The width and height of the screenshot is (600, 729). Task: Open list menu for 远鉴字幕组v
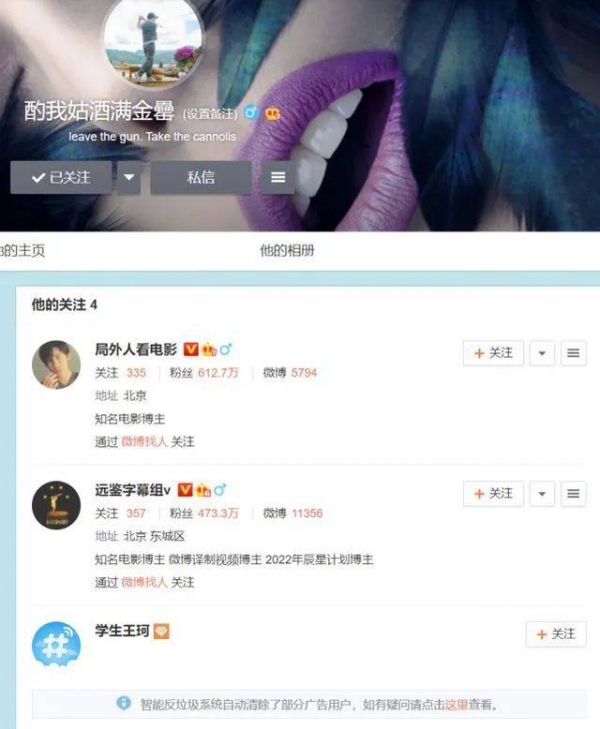(573, 493)
